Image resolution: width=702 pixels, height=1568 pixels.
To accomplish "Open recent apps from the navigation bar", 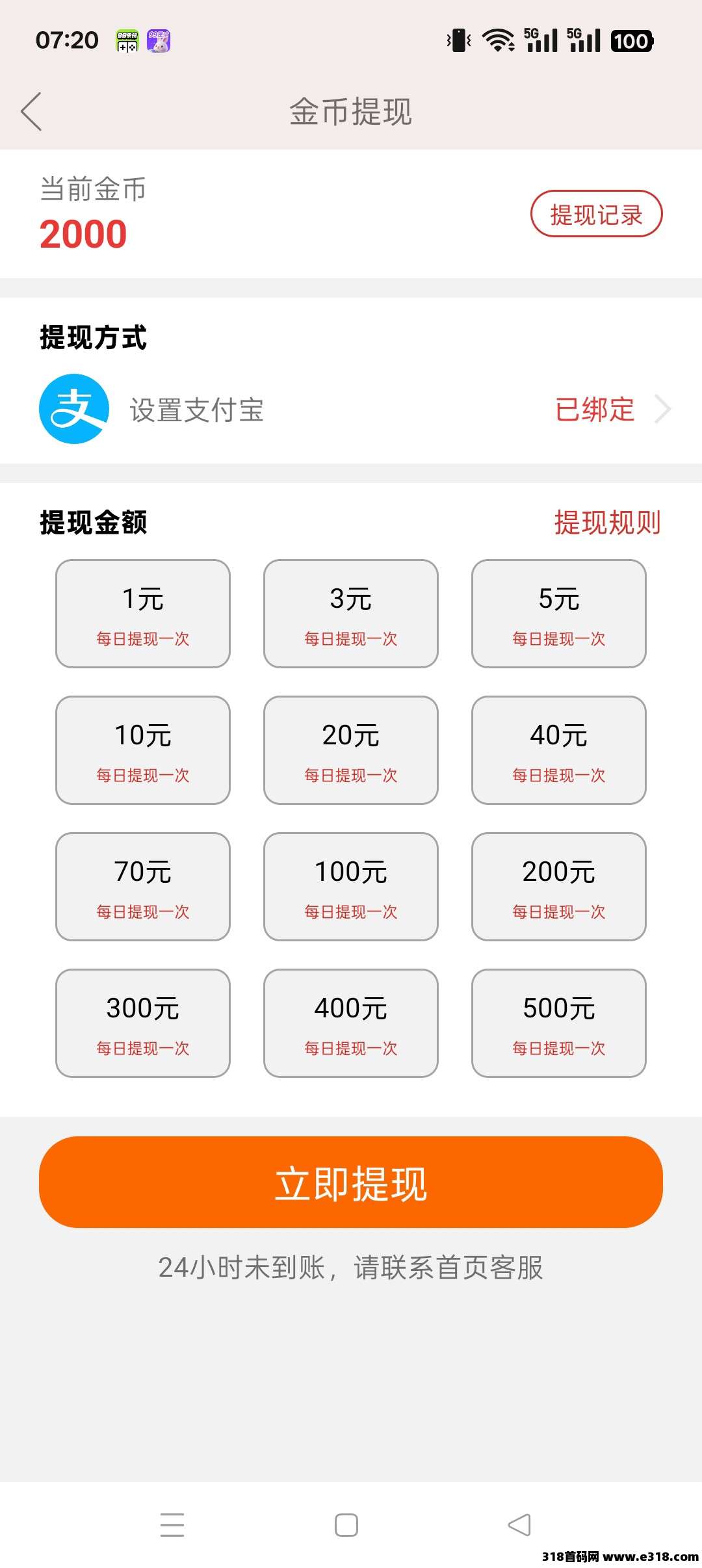I will 172,1524.
